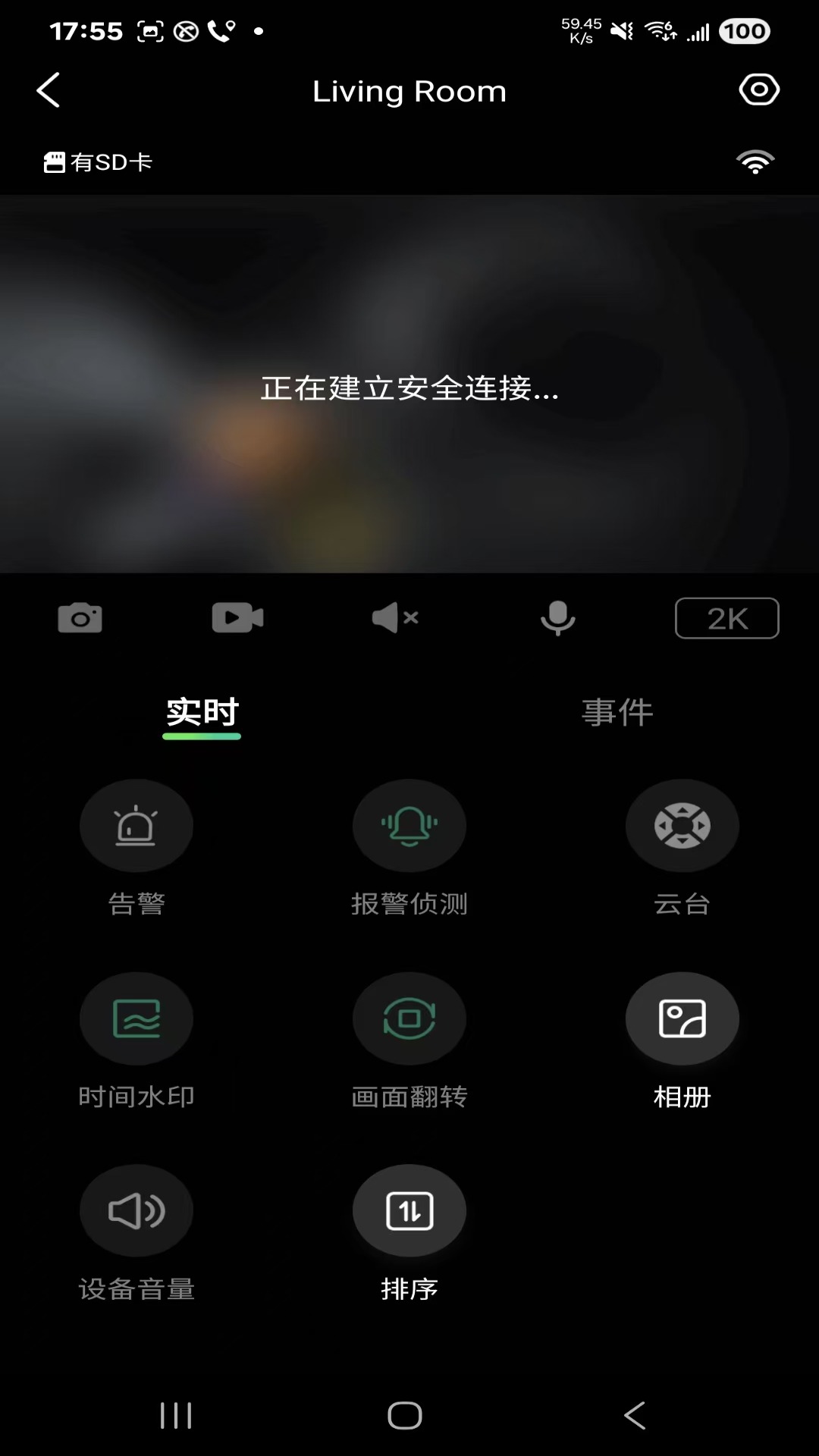819x1456 pixels.
Task: Toggle 时间水印 timestamp watermark
Action: 136,1018
